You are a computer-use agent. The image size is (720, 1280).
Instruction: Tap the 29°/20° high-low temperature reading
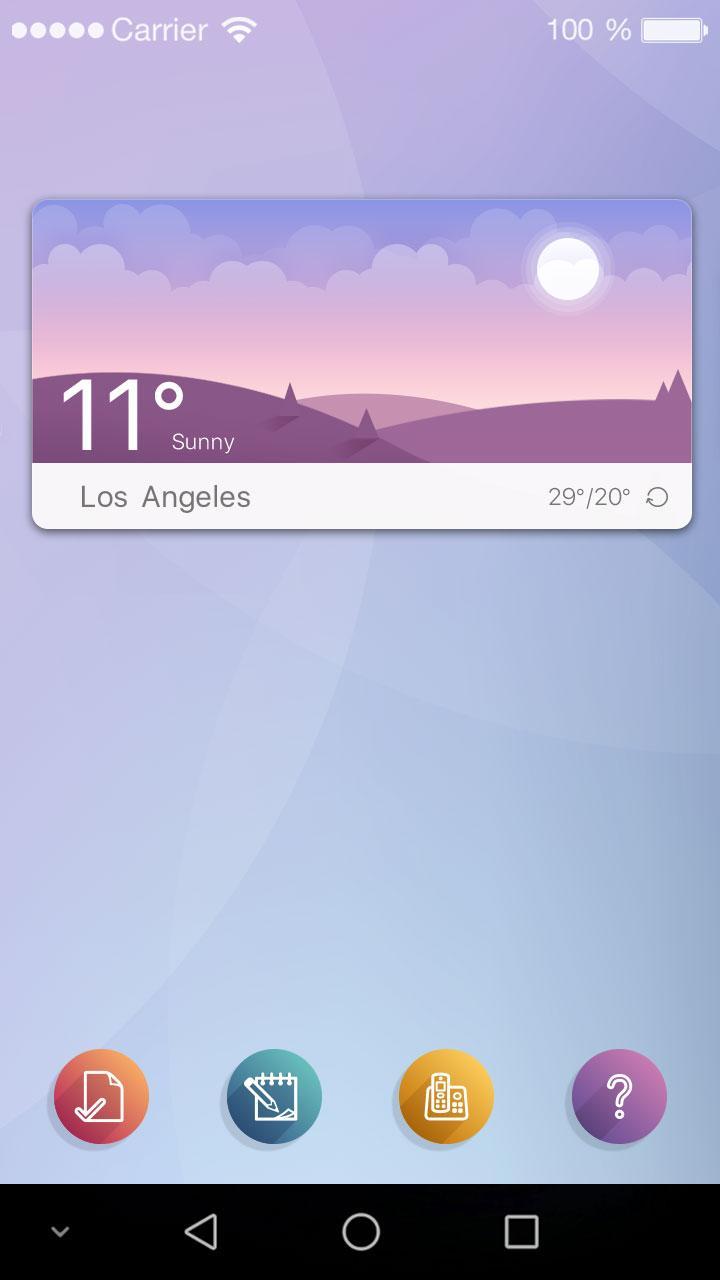point(589,494)
